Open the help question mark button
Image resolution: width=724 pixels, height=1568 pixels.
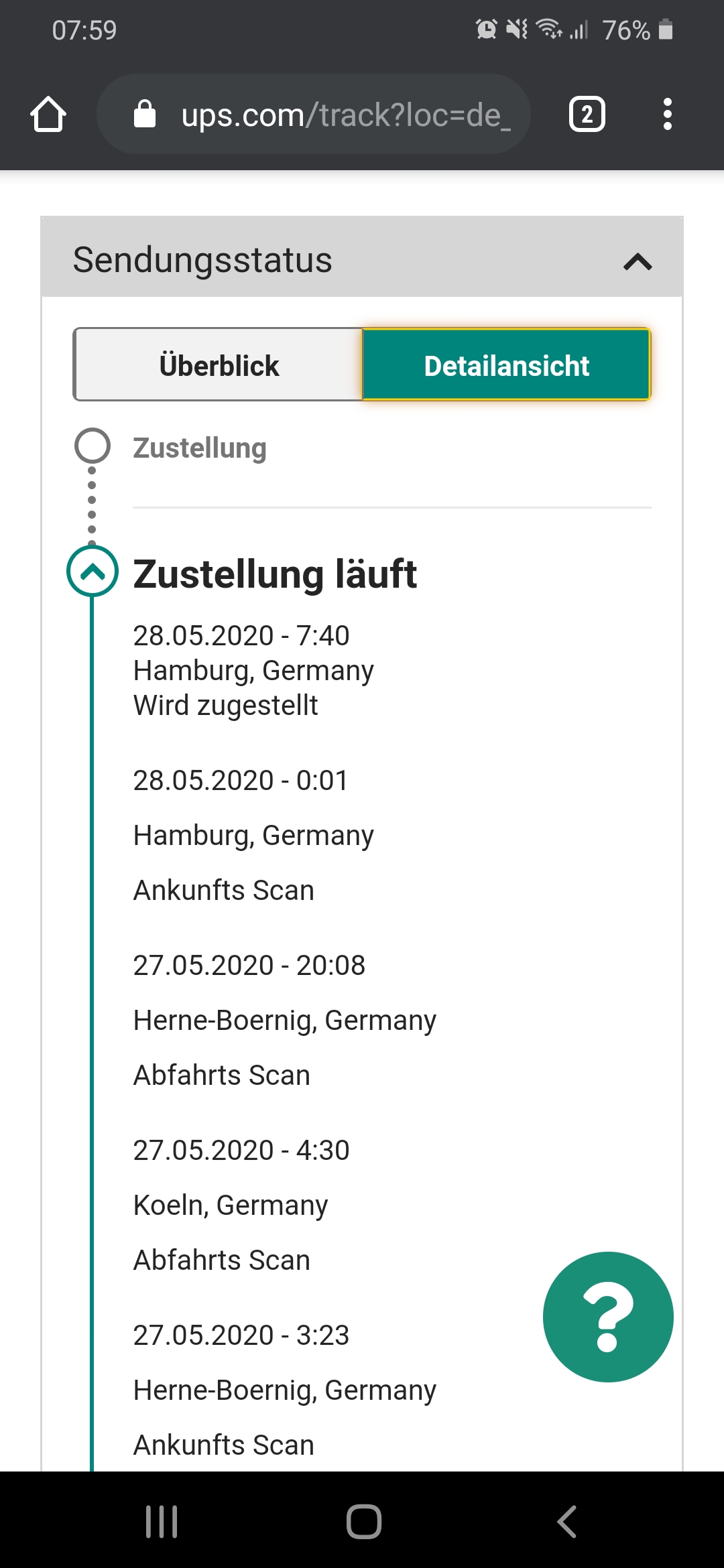[x=608, y=1317]
